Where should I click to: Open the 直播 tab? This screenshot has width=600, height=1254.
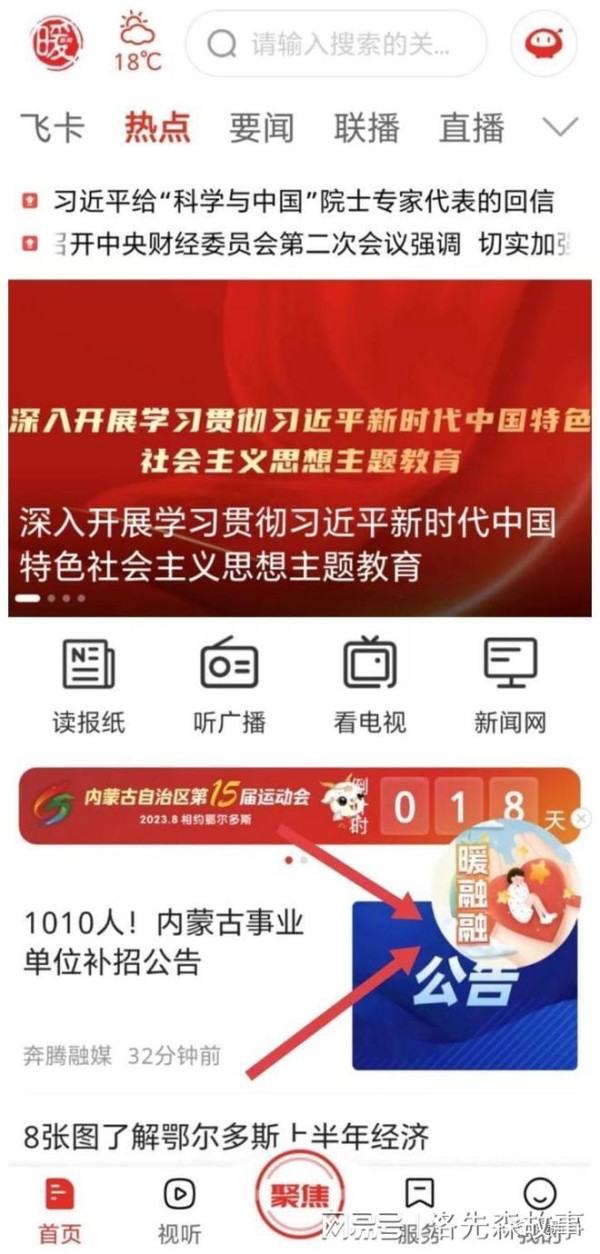(471, 128)
